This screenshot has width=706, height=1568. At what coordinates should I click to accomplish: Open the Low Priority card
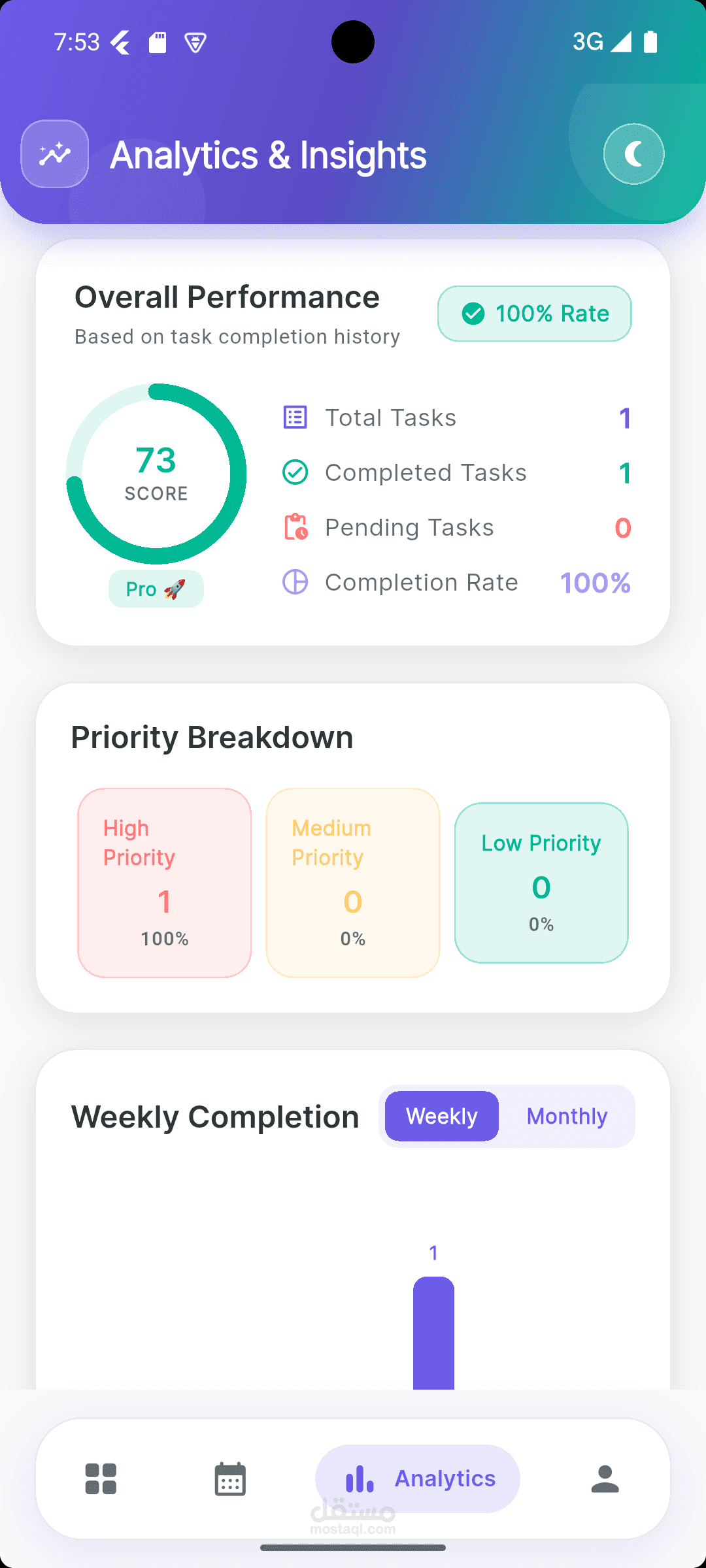(541, 883)
